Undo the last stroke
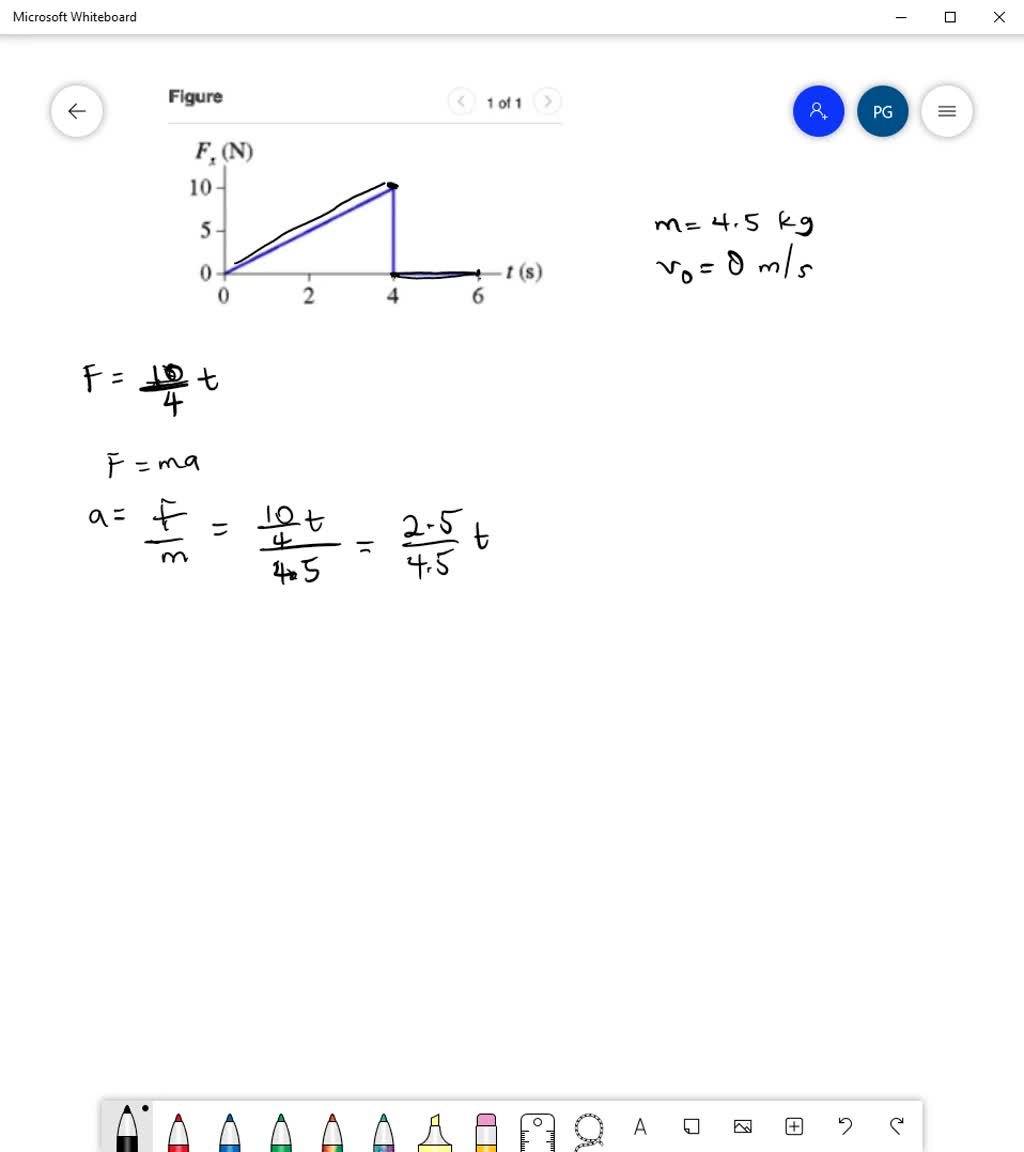Image resolution: width=1024 pixels, height=1152 pixels. pos(845,1127)
